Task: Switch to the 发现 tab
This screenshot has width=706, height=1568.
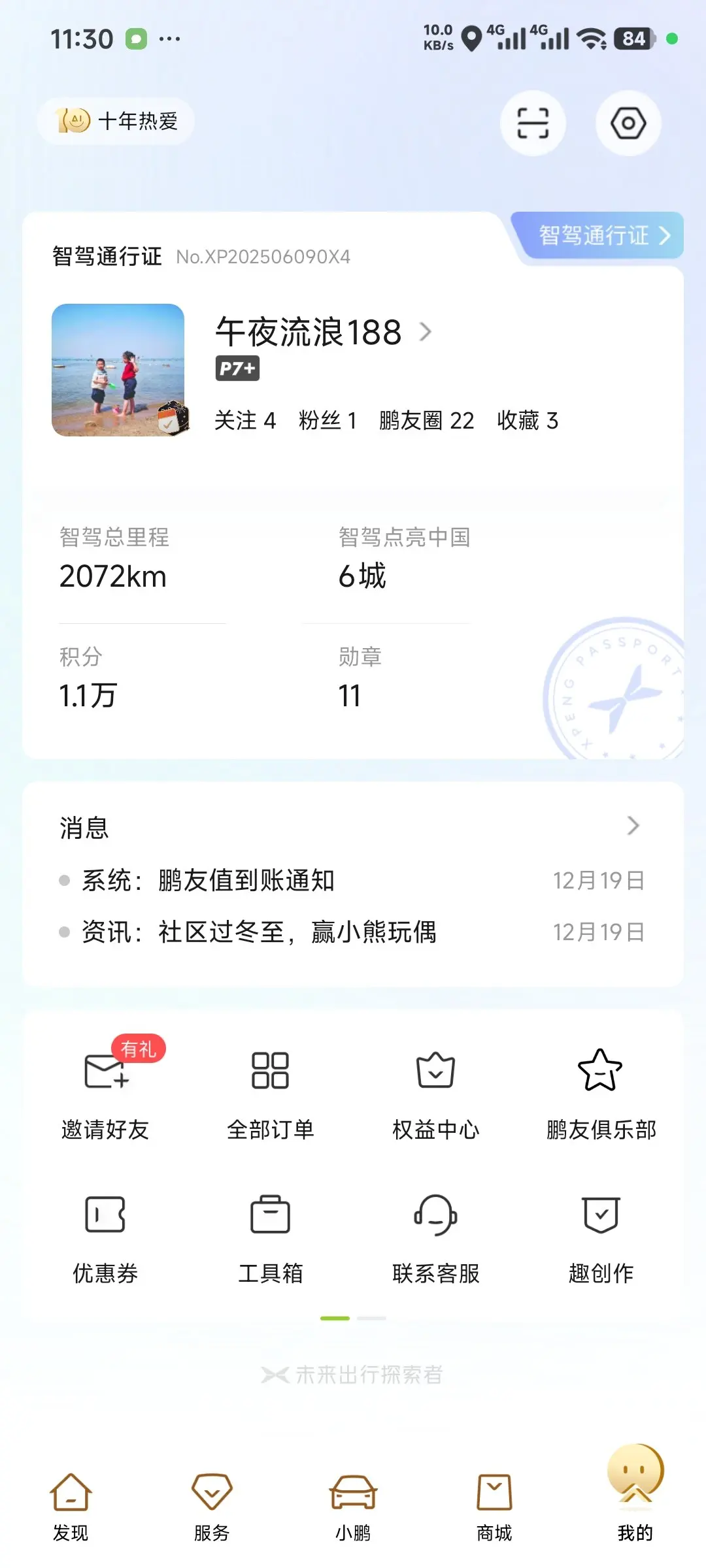Action: pyautogui.click(x=71, y=1503)
